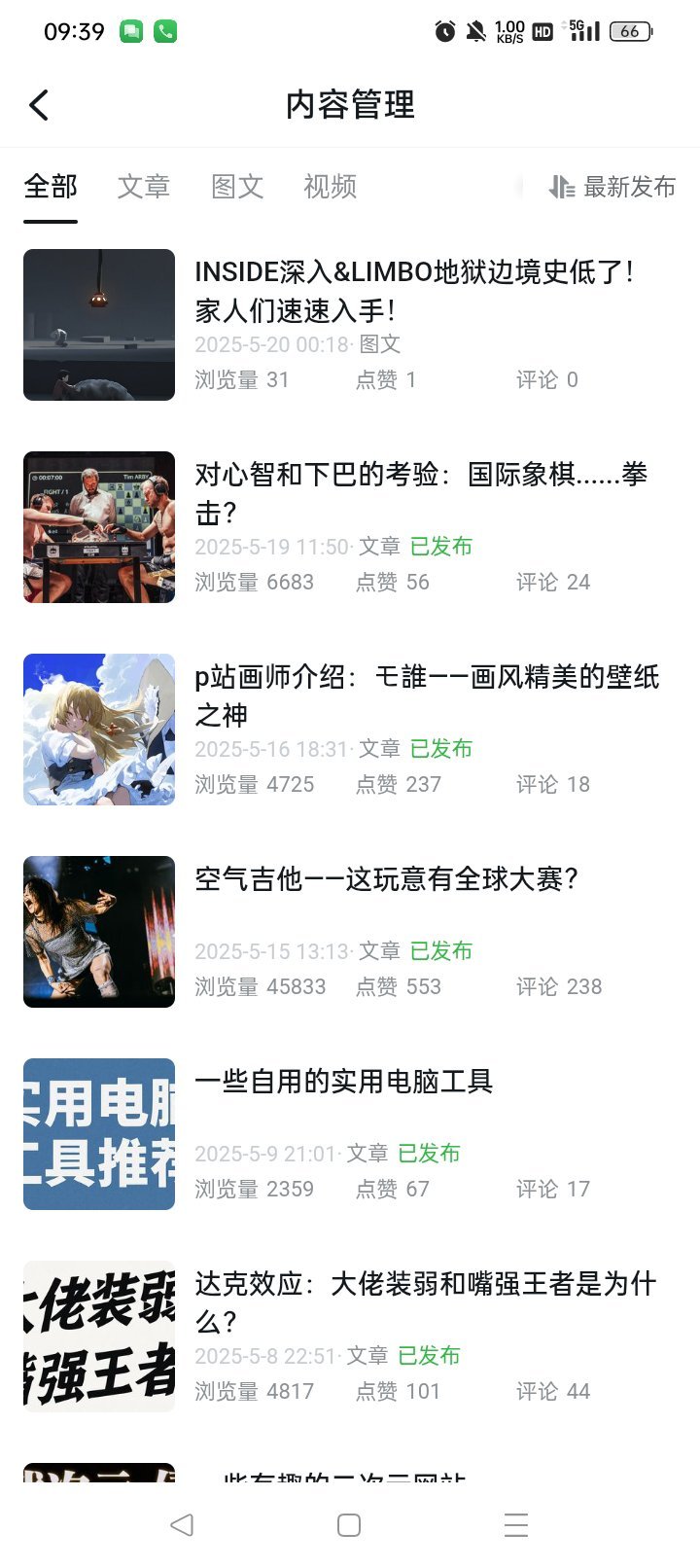Tap the system home button
The height and width of the screenshot is (1568, 700).
[x=349, y=1524]
